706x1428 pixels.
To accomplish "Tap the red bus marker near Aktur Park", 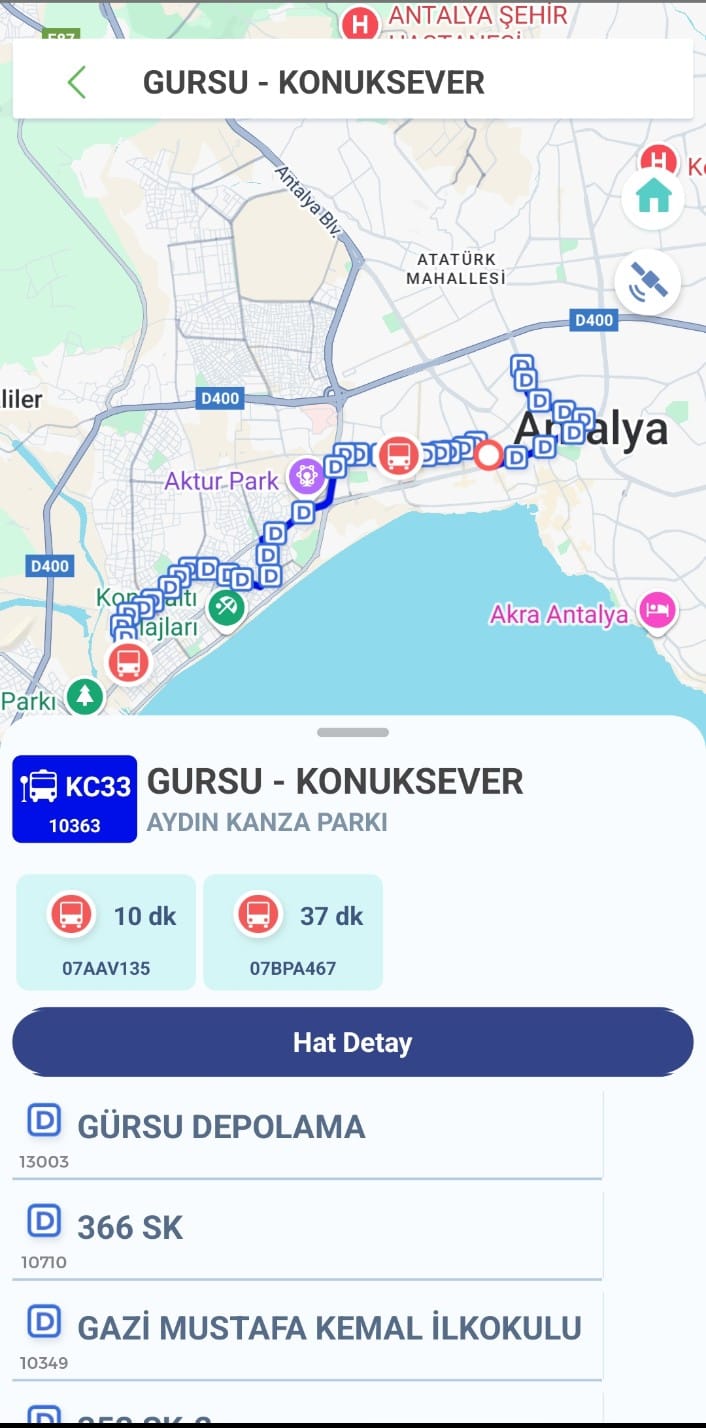I will pyautogui.click(x=399, y=456).
